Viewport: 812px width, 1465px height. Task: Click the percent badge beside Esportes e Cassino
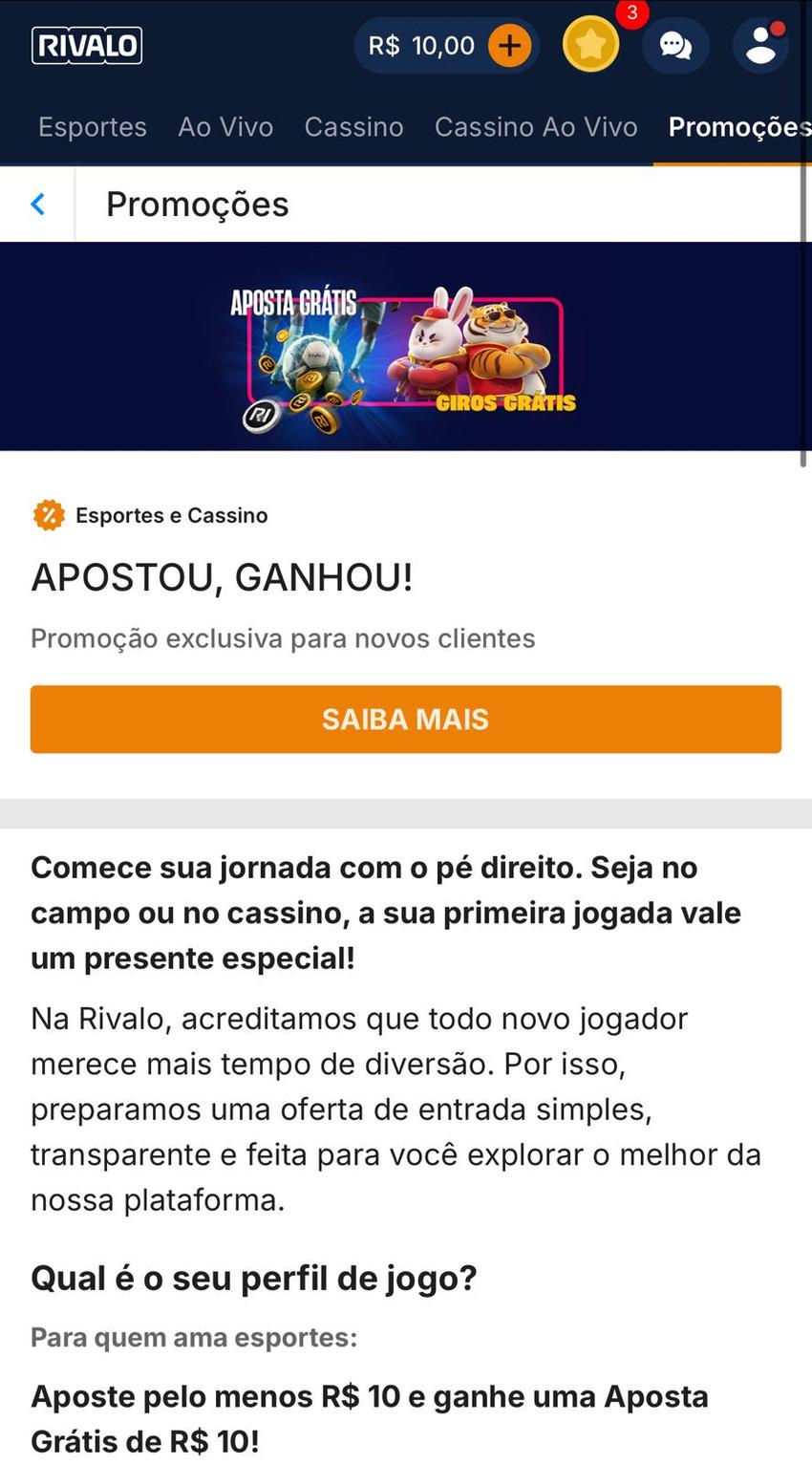pyautogui.click(x=47, y=514)
